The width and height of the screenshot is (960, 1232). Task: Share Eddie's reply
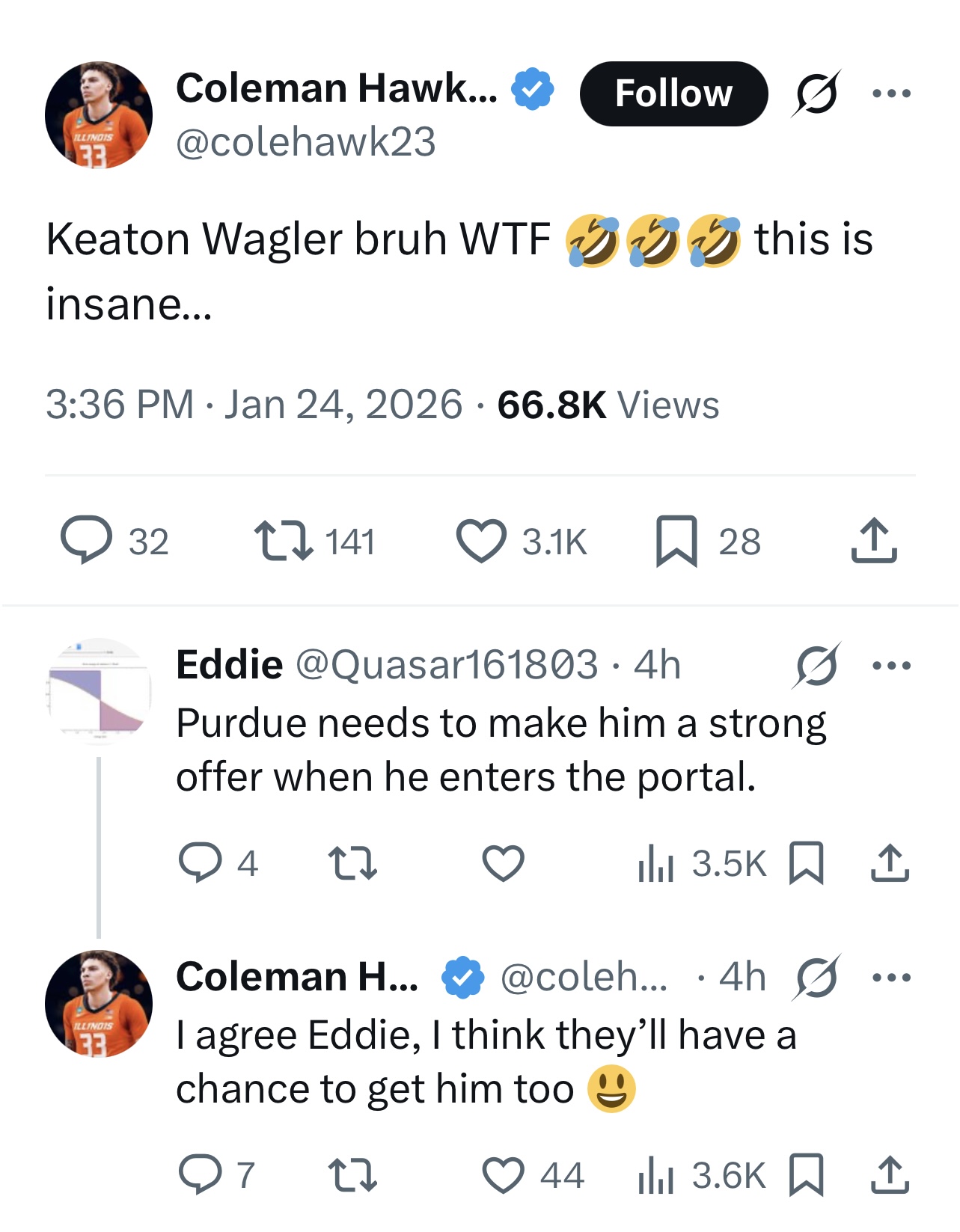click(890, 863)
